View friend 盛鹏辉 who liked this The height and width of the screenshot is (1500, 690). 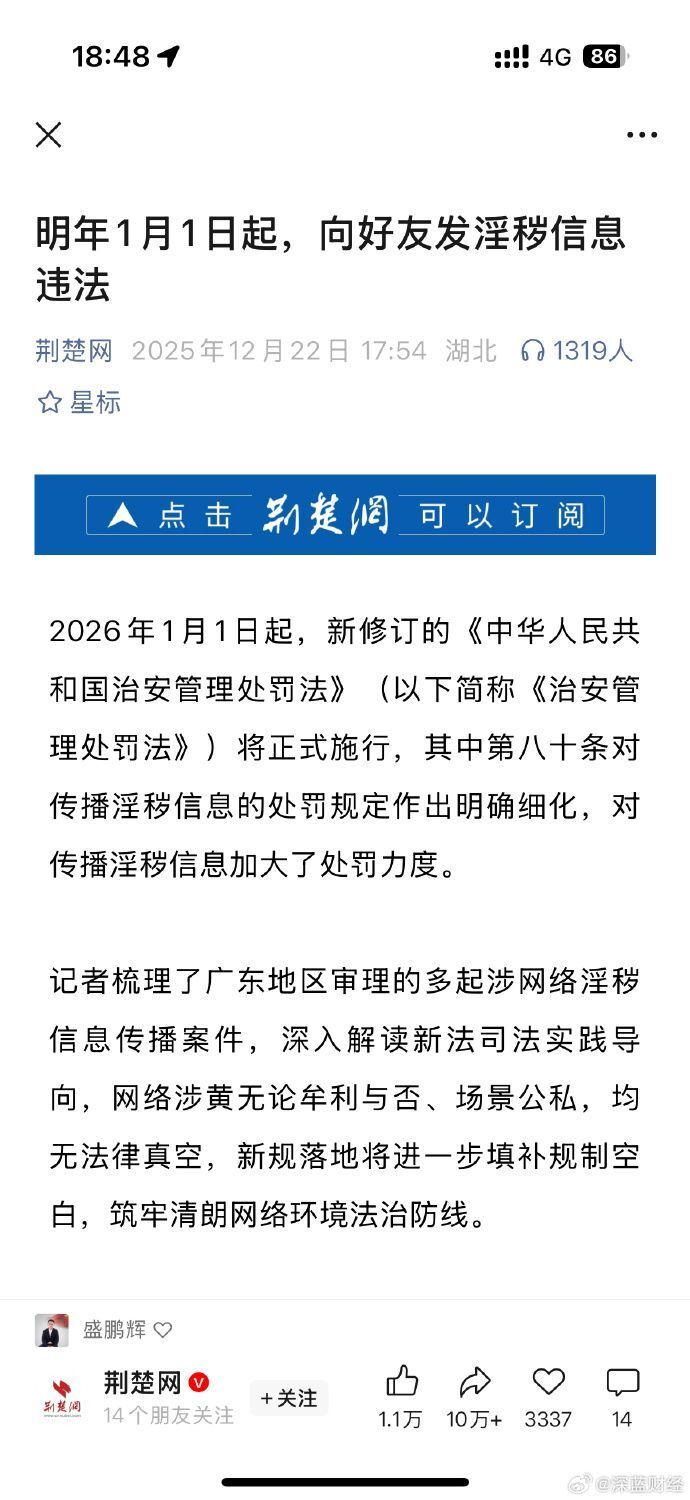pyautogui.click(x=114, y=1330)
